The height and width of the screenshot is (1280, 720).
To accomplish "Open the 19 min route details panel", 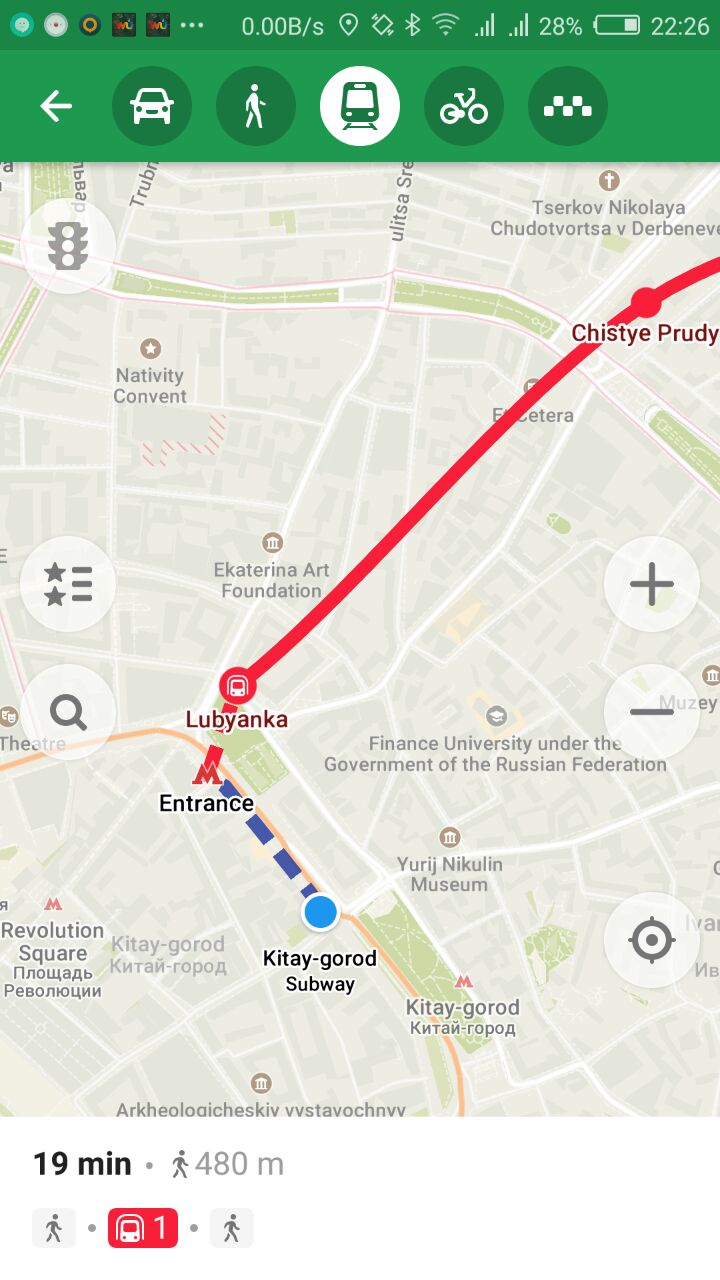I will coord(360,1198).
